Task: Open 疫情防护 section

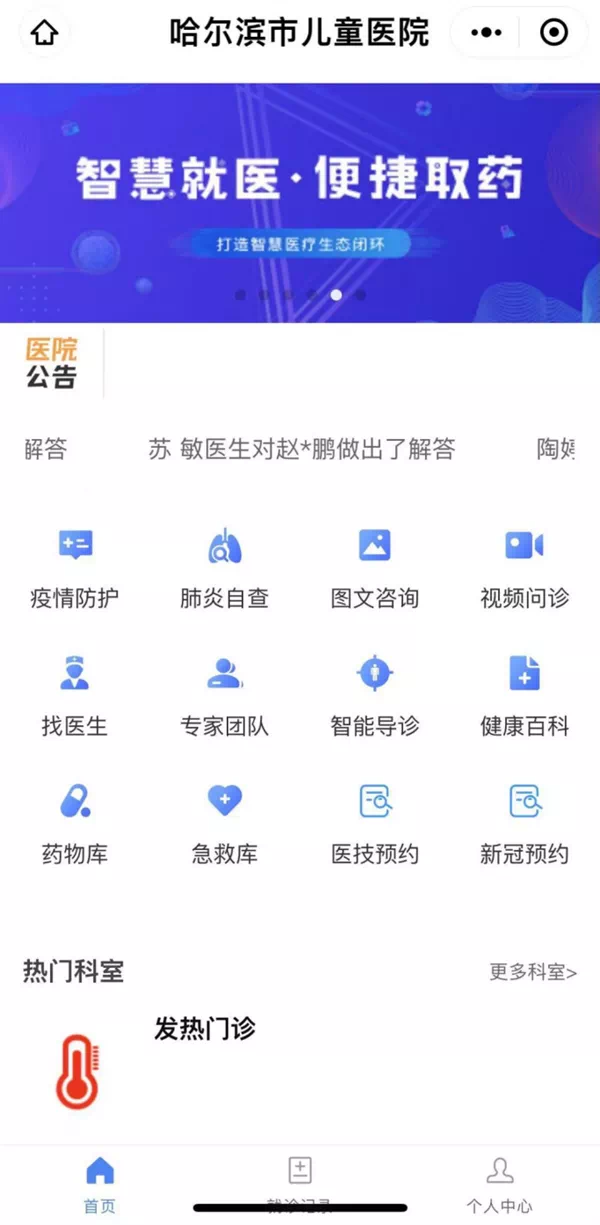Action: pos(75,568)
